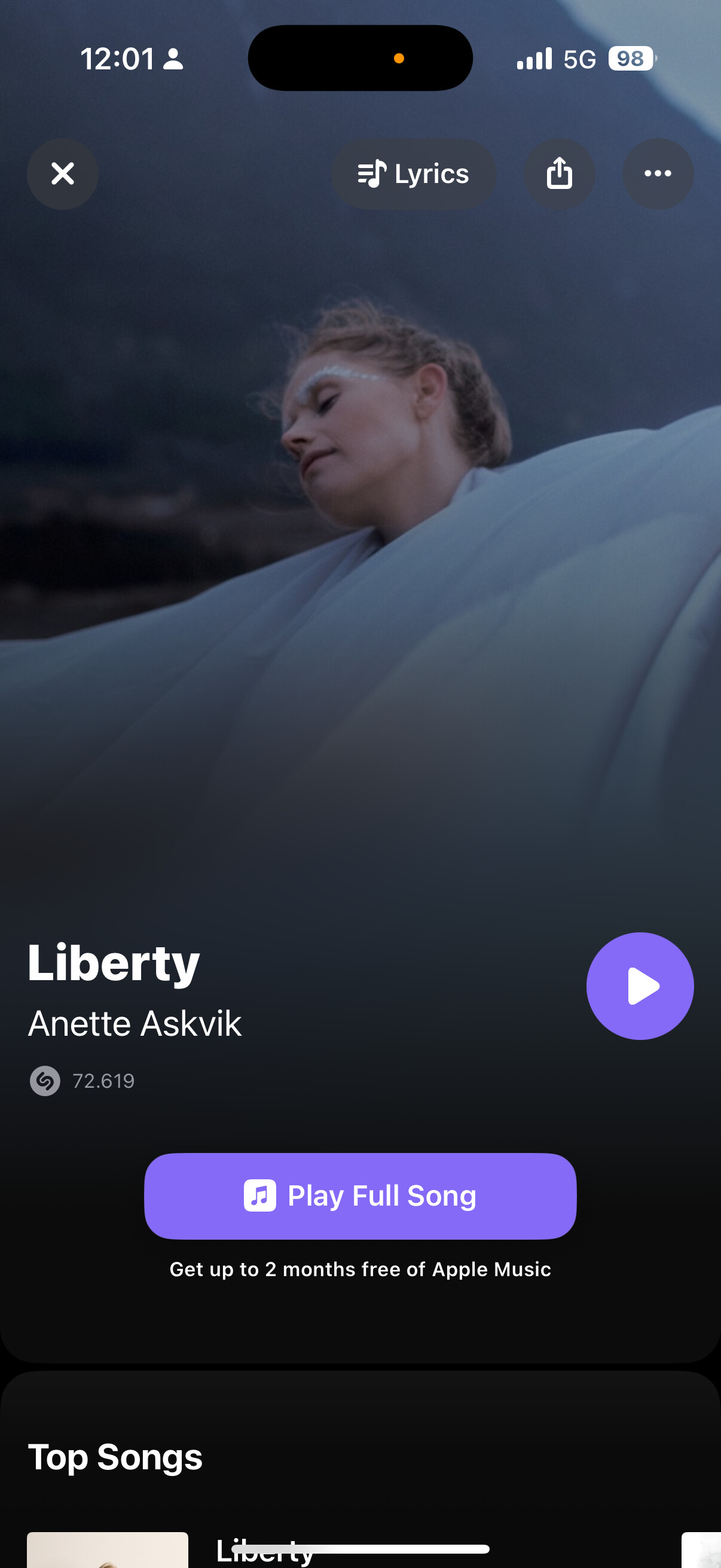Viewport: 721px width, 1568px height.
Task: Close the Liberty song page
Action: tap(63, 174)
